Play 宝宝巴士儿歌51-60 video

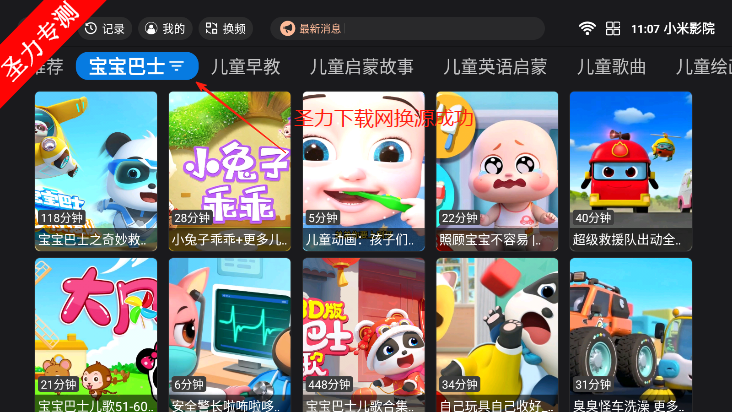pyautogui.click(x=96, y=335)
